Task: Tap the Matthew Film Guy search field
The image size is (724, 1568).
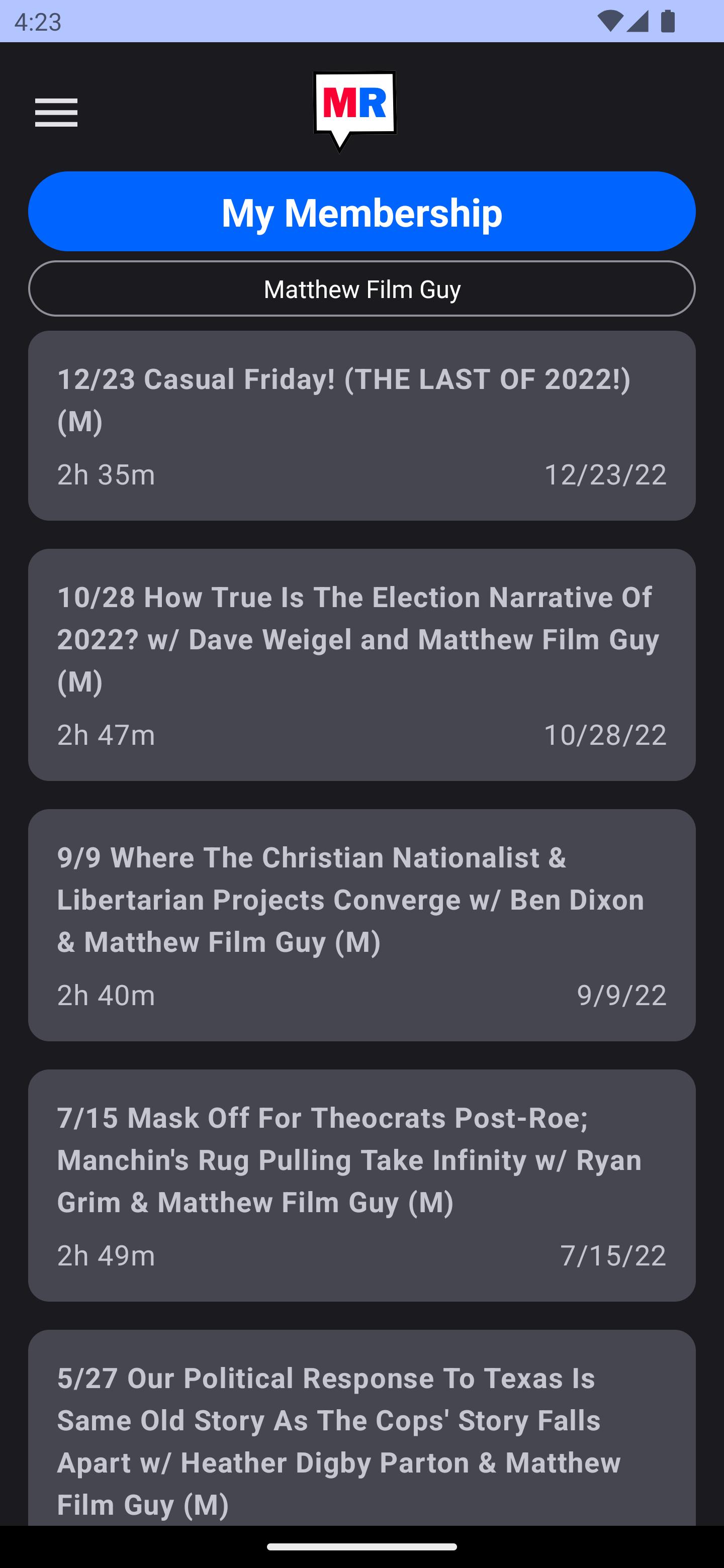Action: [x=361, y=288]
